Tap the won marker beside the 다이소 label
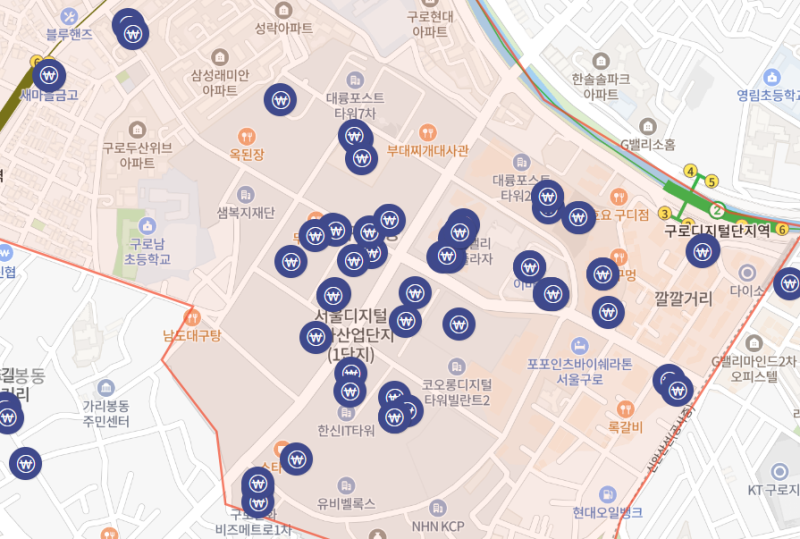 click(x=789, y=284)
